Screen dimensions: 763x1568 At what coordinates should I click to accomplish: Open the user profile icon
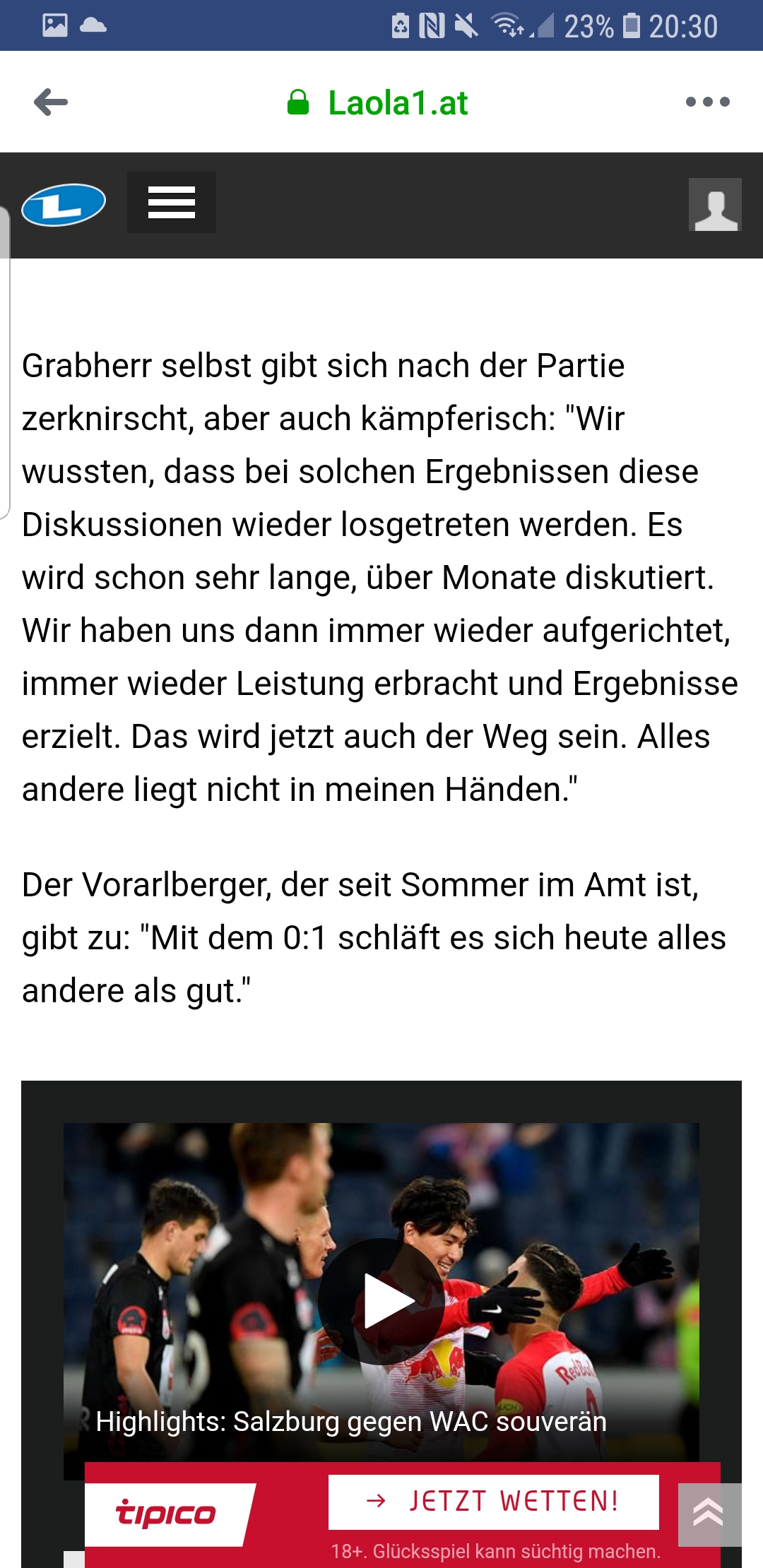715,204
